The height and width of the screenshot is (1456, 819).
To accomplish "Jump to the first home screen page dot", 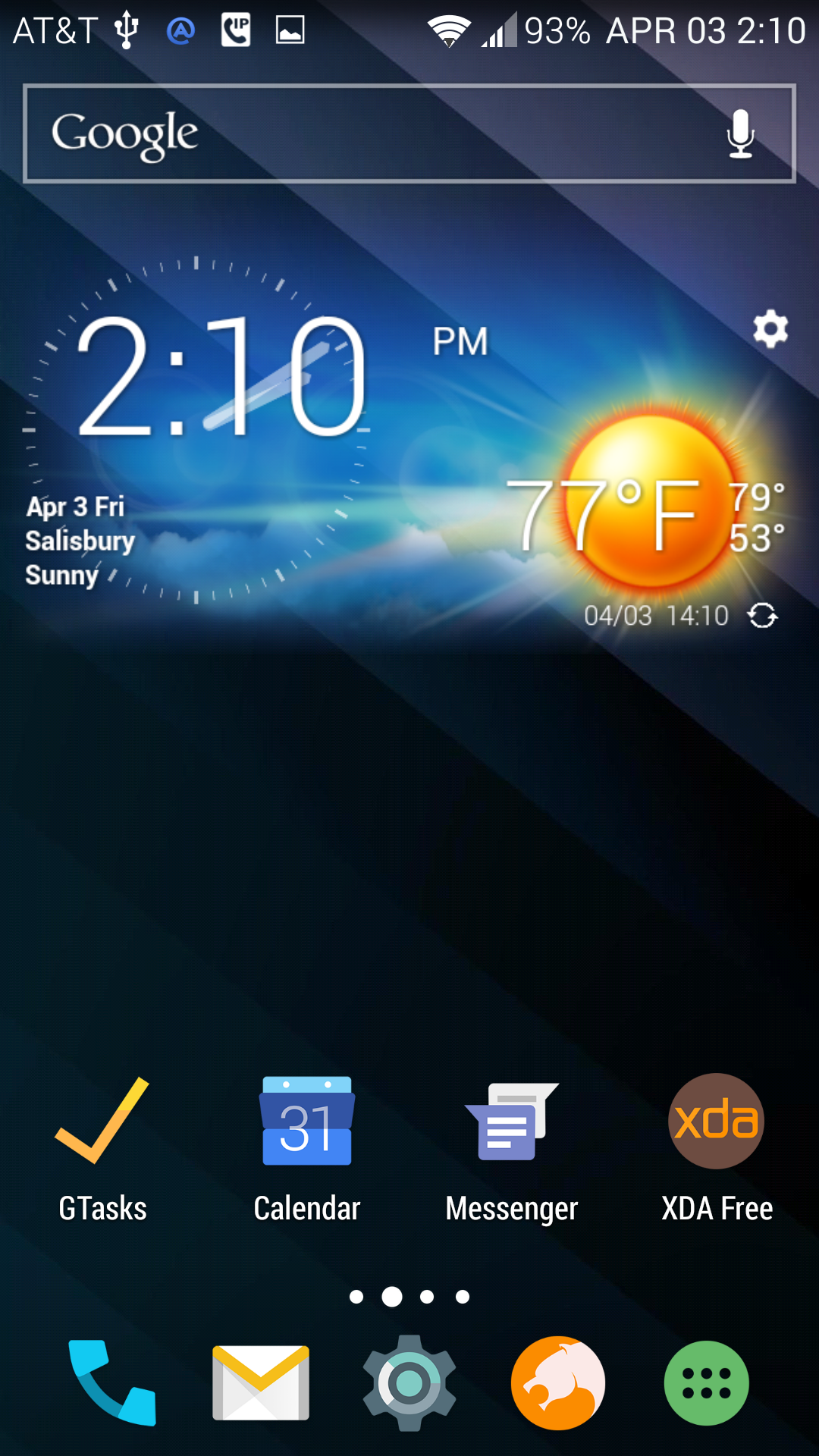I will [356, 1297].
